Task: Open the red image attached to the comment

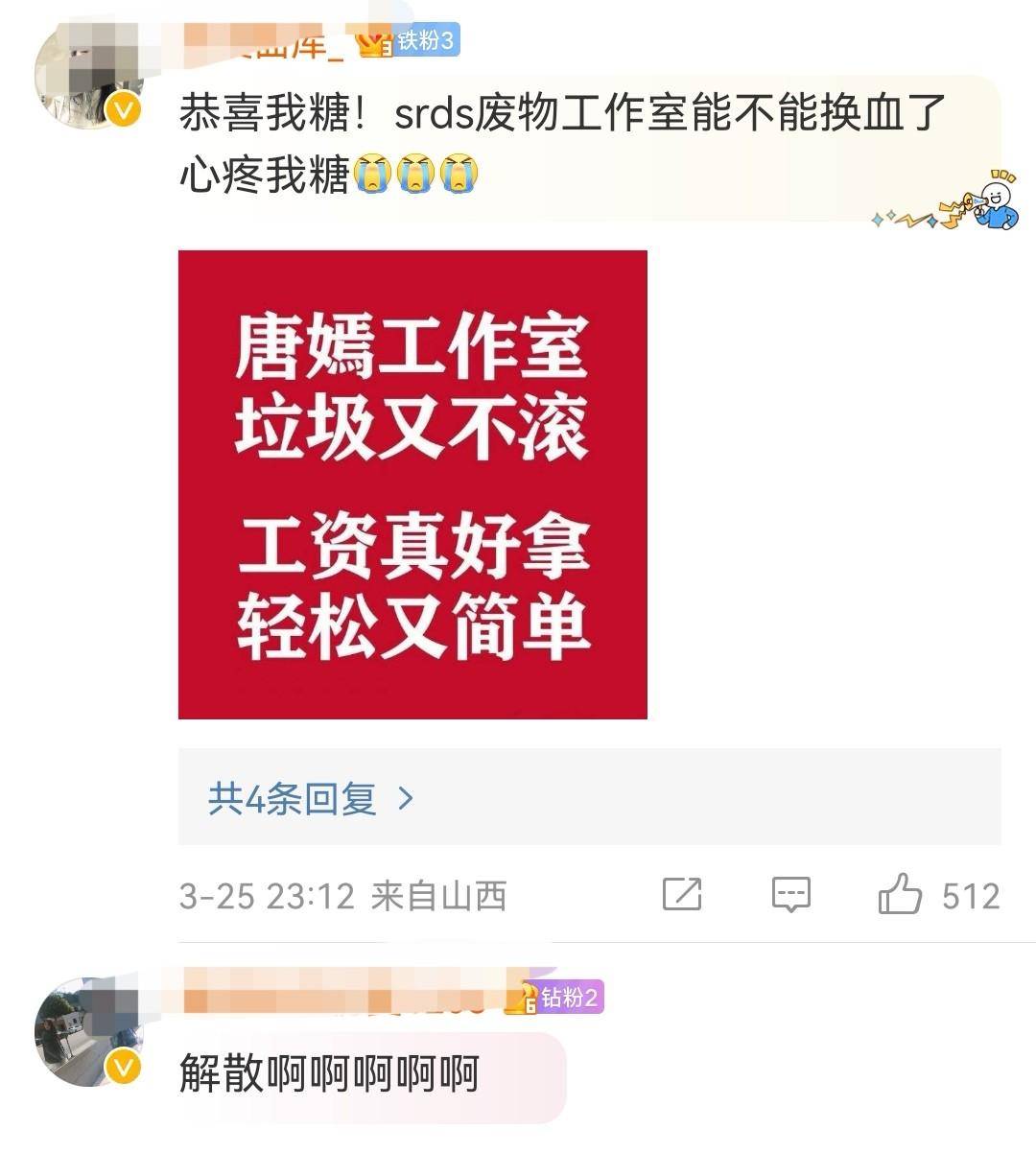Action: (412, 484)
